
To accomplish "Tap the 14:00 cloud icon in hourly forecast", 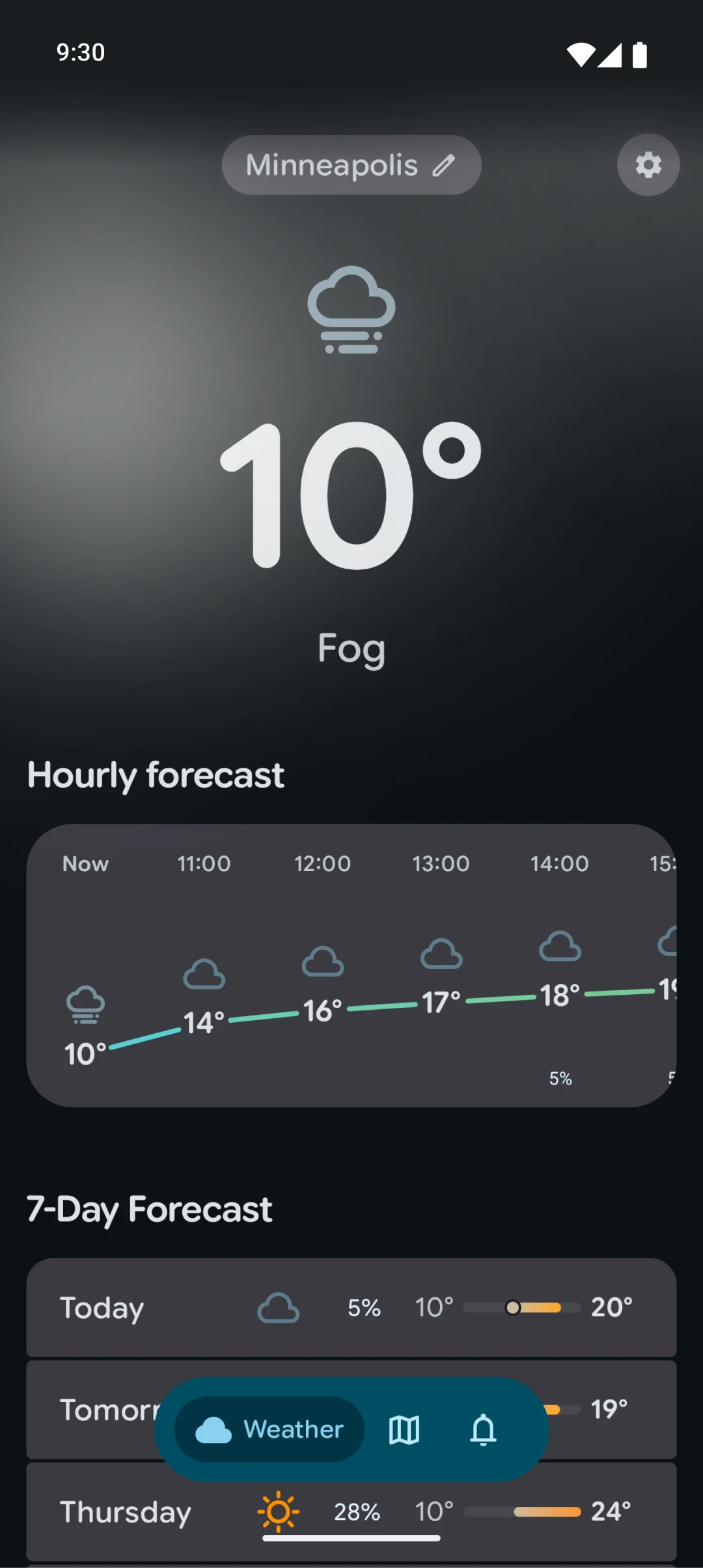I will tap(560, 947).
